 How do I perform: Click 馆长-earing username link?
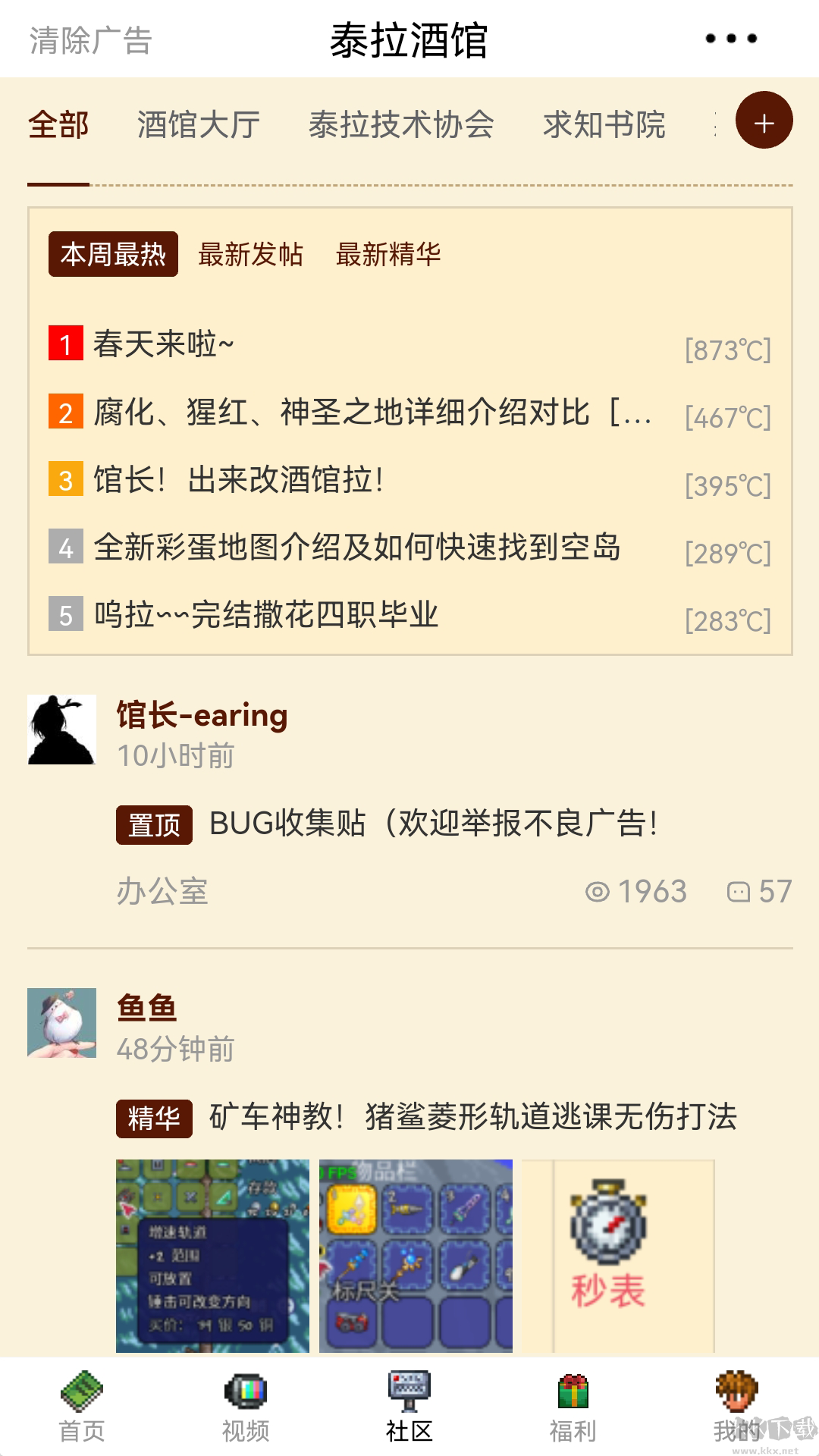tap(201, 714)
